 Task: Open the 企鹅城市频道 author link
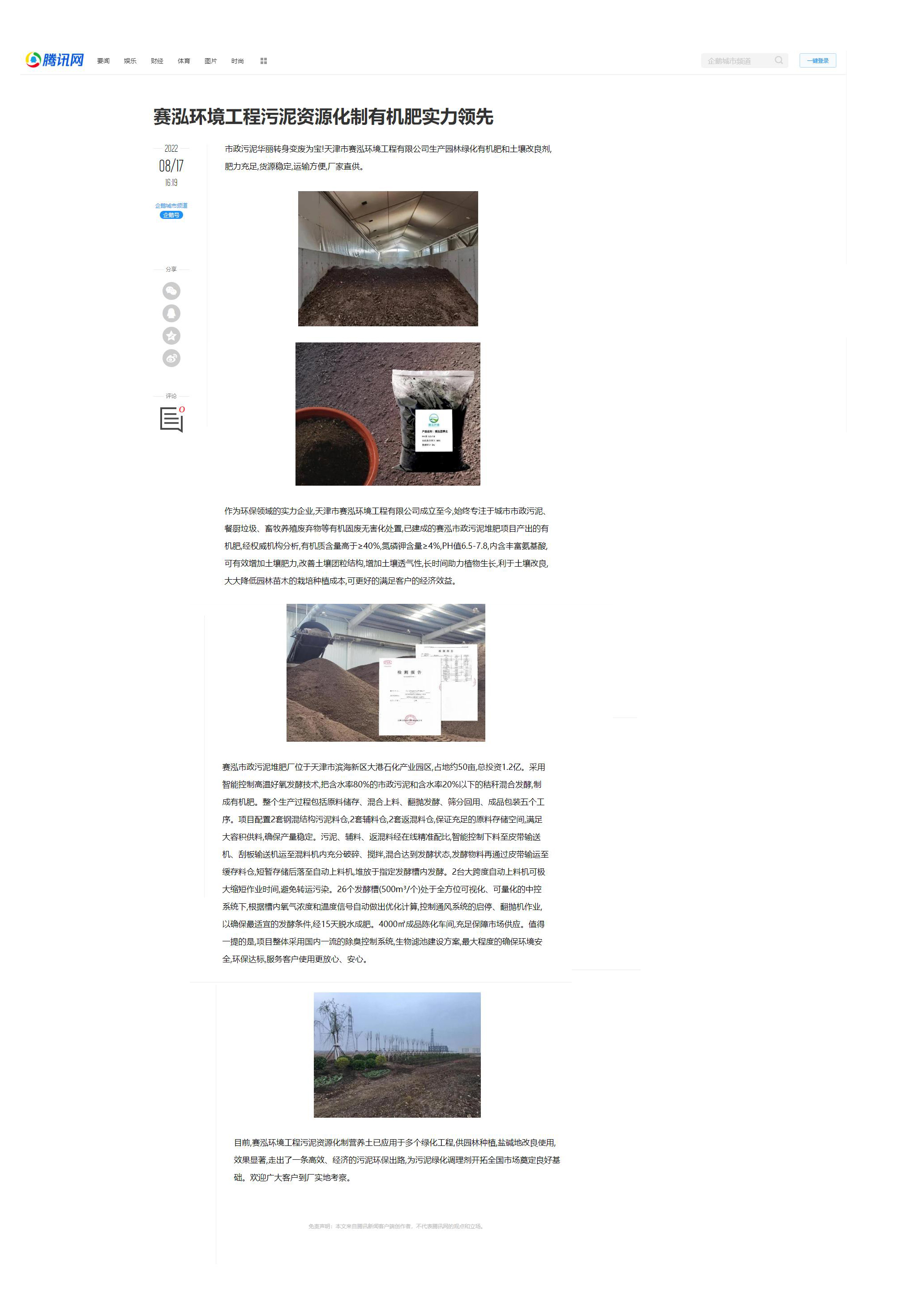coord(171,205)
